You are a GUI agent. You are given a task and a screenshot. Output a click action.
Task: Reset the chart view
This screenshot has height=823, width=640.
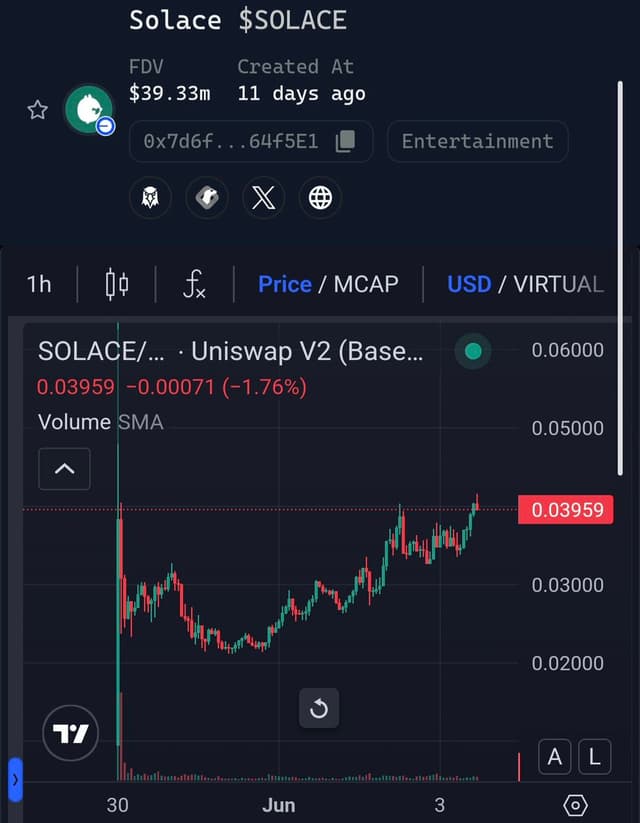pyautogui.click(x=319, y=708)
